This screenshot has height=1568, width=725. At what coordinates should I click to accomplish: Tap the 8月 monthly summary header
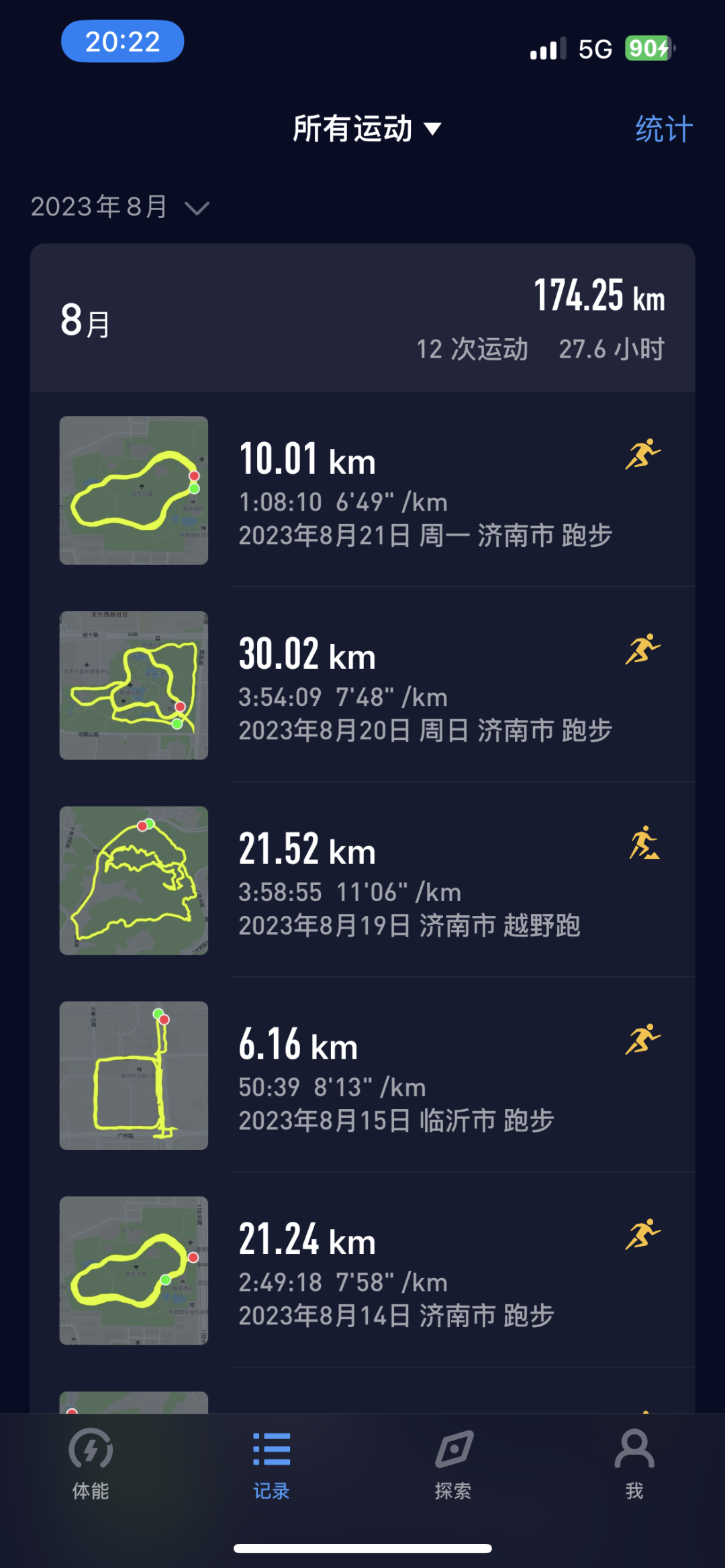click(x=362, y=318)
